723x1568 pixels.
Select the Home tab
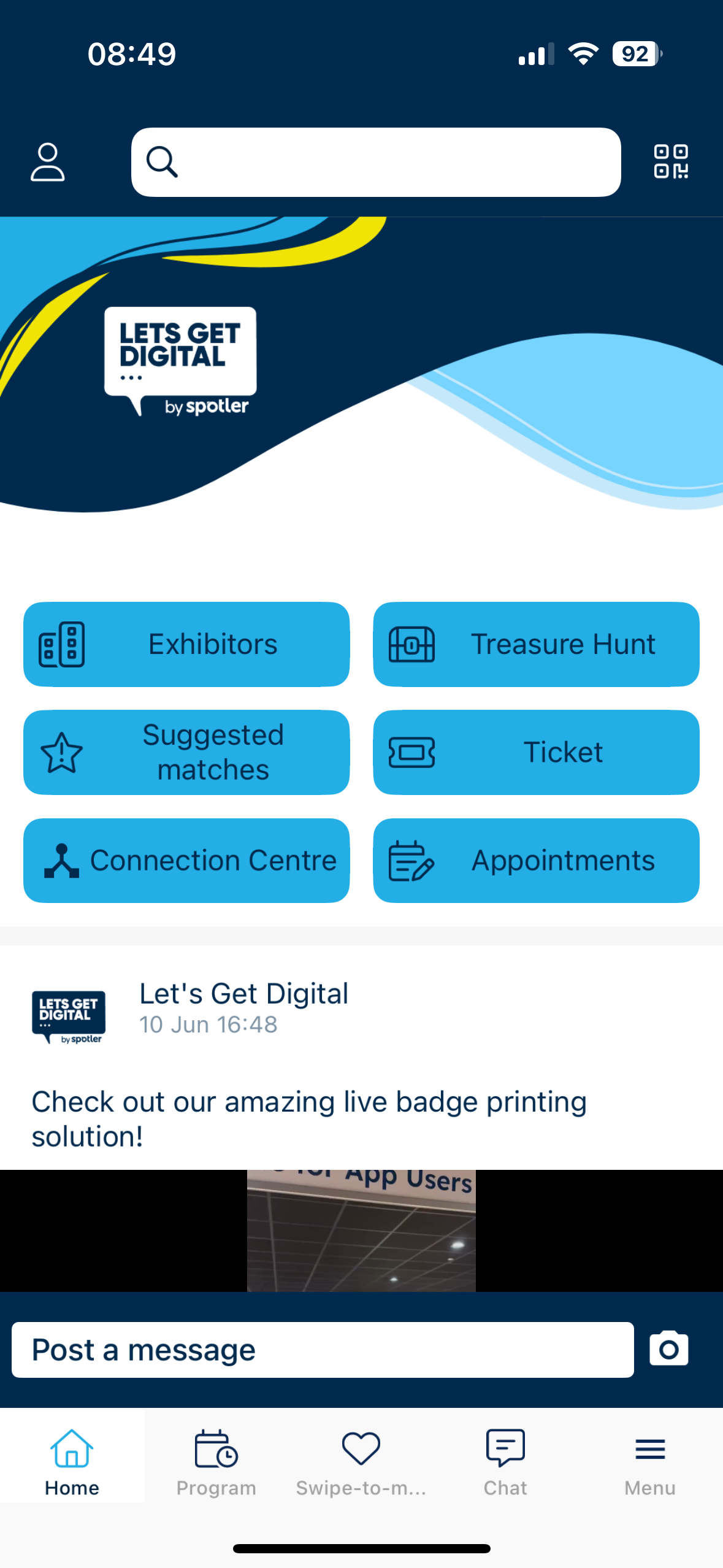click(x=72, y=1461)
